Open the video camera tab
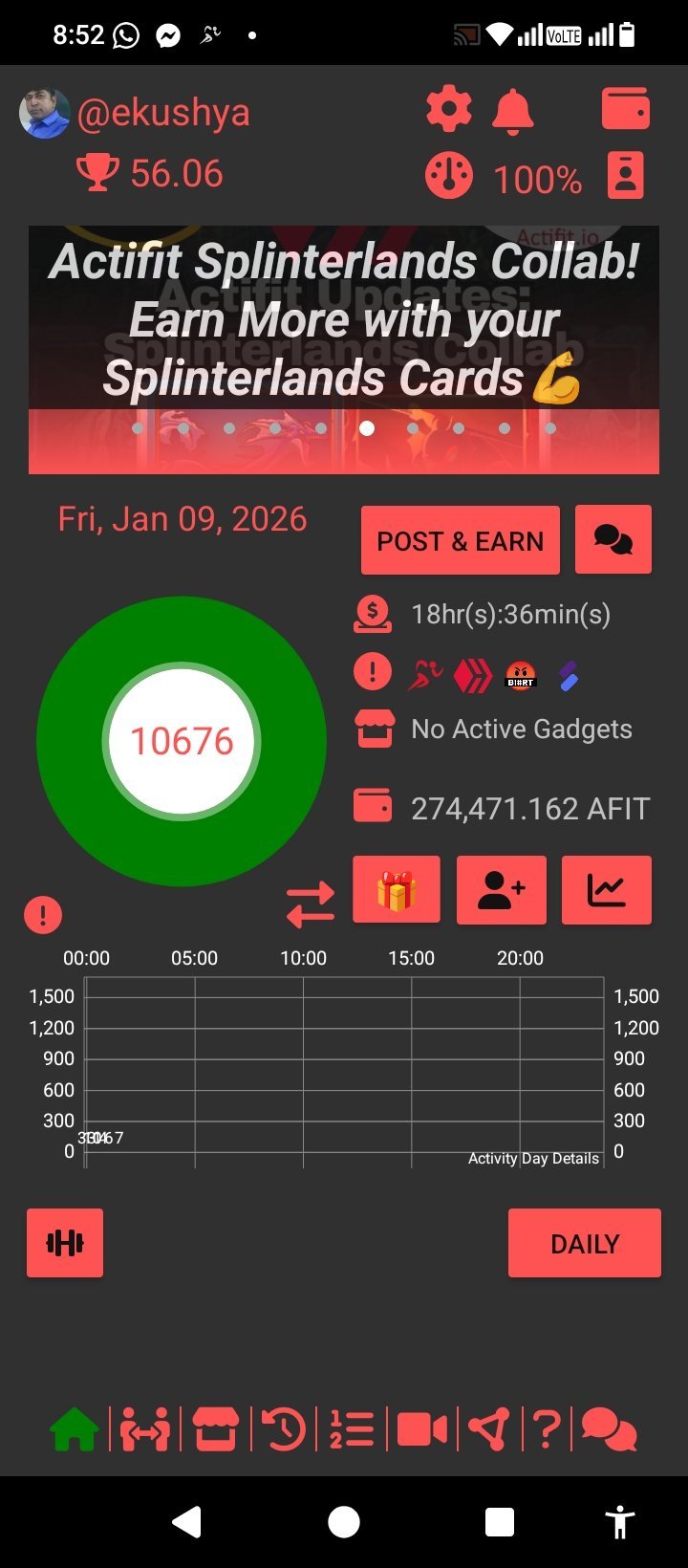This screenshot has height=1568, width=688. click(x=421, y=1430)
